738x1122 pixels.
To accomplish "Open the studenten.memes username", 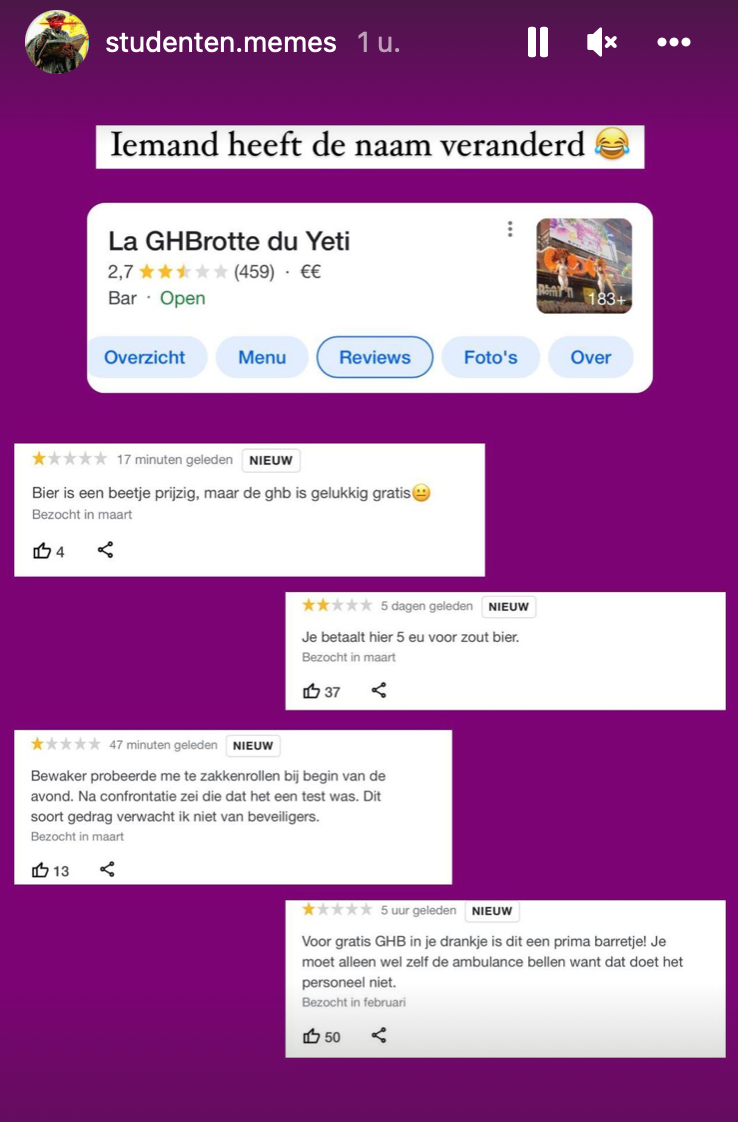I will pos(221,42).
